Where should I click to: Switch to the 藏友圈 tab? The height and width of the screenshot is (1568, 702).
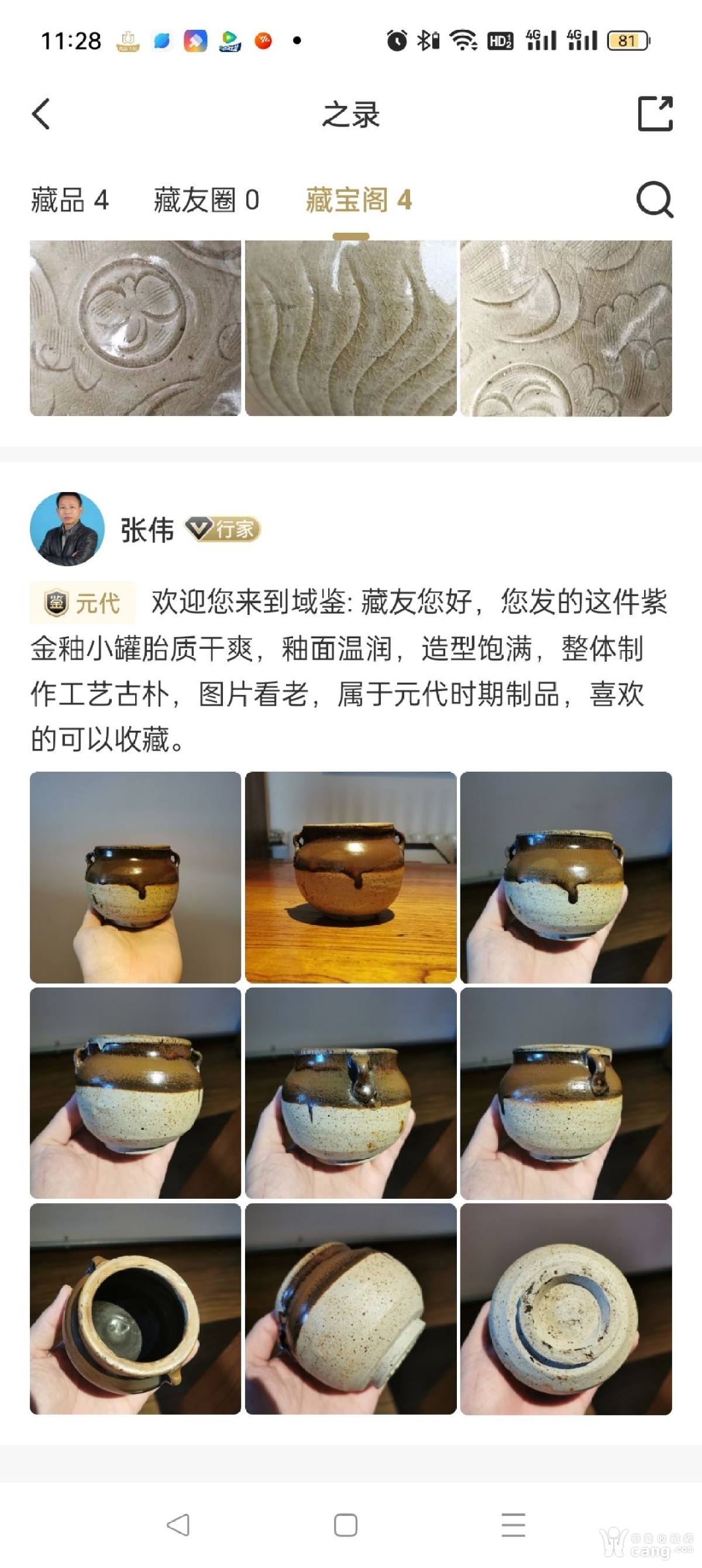(x=207, y=200)
